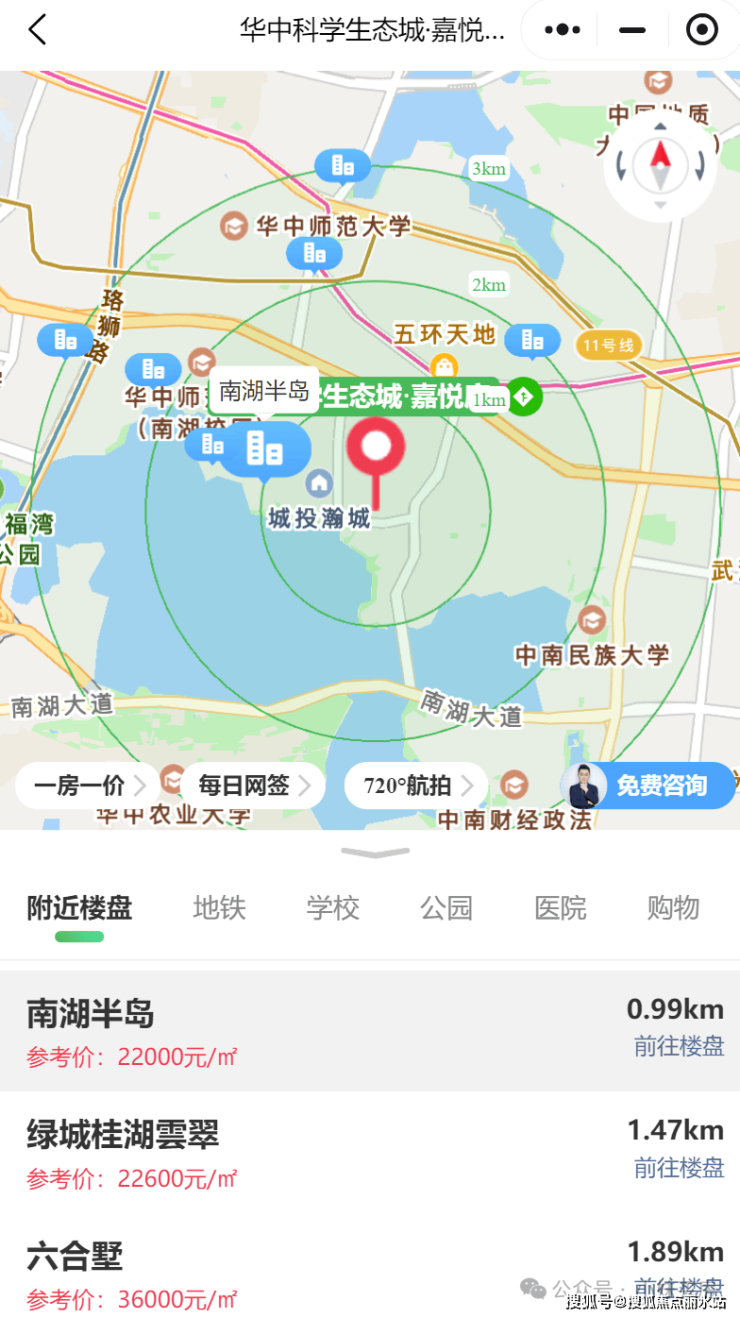This screenshot has width=740, height=1318.
Task: Tap 前往楼盘 for 绿城桂湖雲翠
Action: (x=679, y=1167)
